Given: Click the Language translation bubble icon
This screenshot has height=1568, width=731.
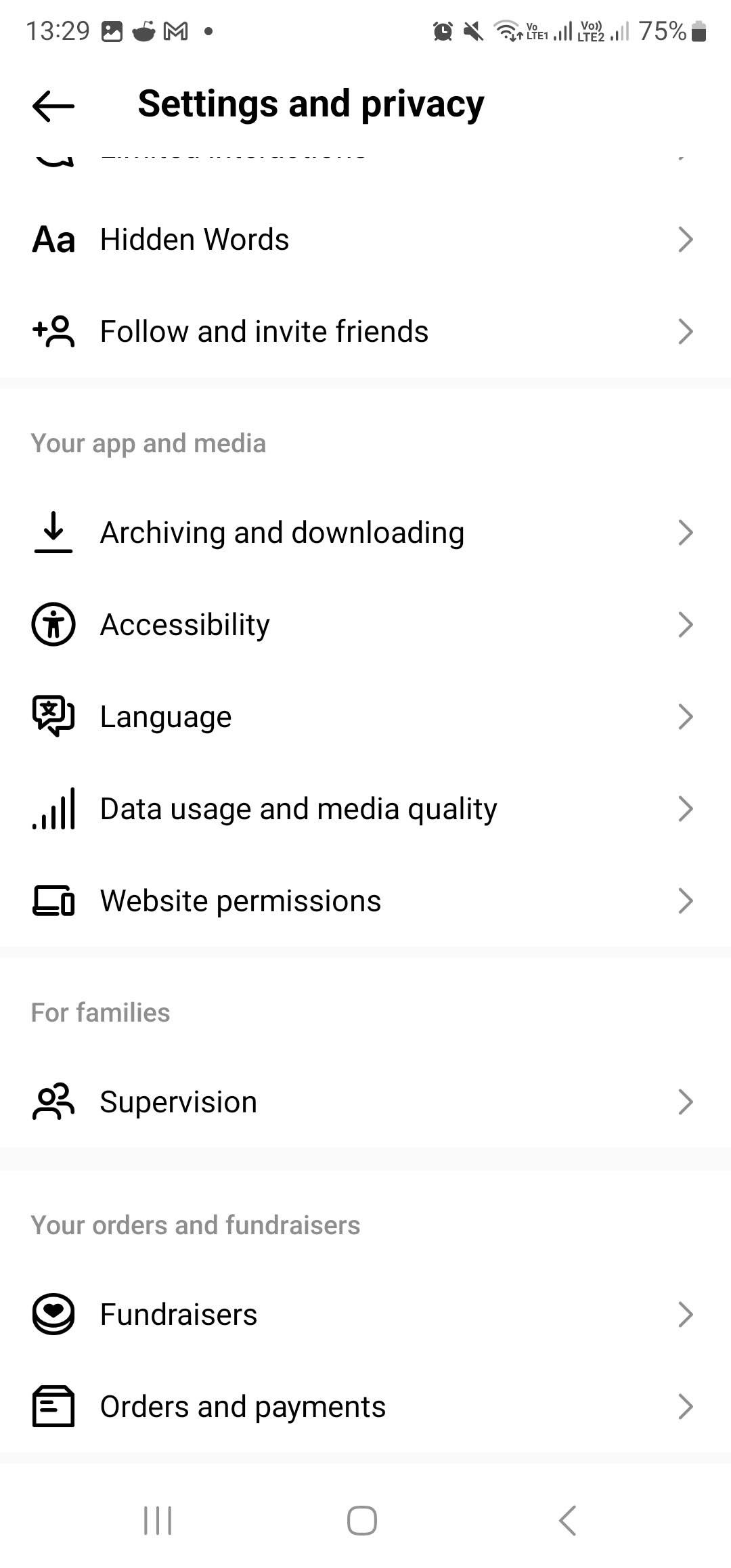Looking at the screenshot, I should (53, 716).
